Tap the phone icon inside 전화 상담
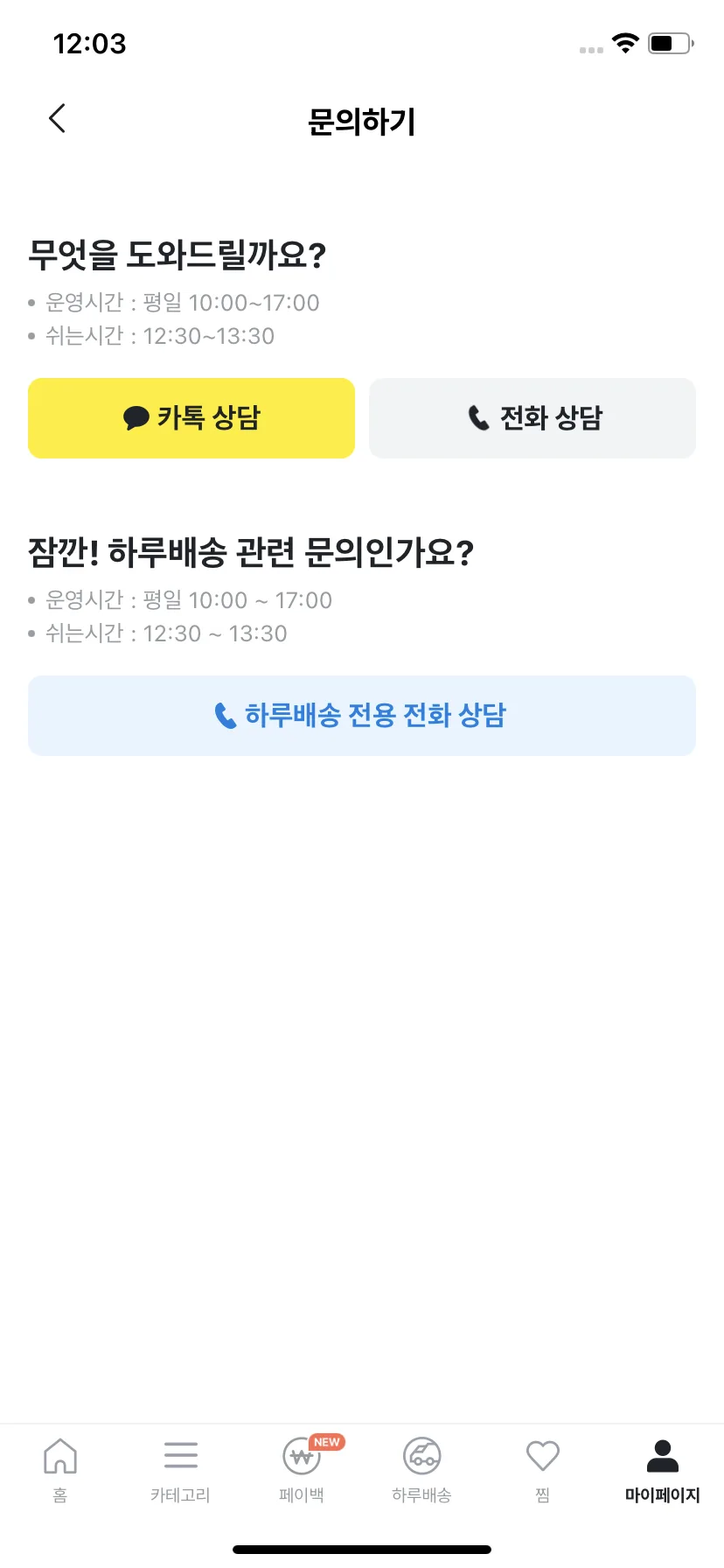Screen dimensions: 724x1568 pyautogui.click(x=477, y=418)
